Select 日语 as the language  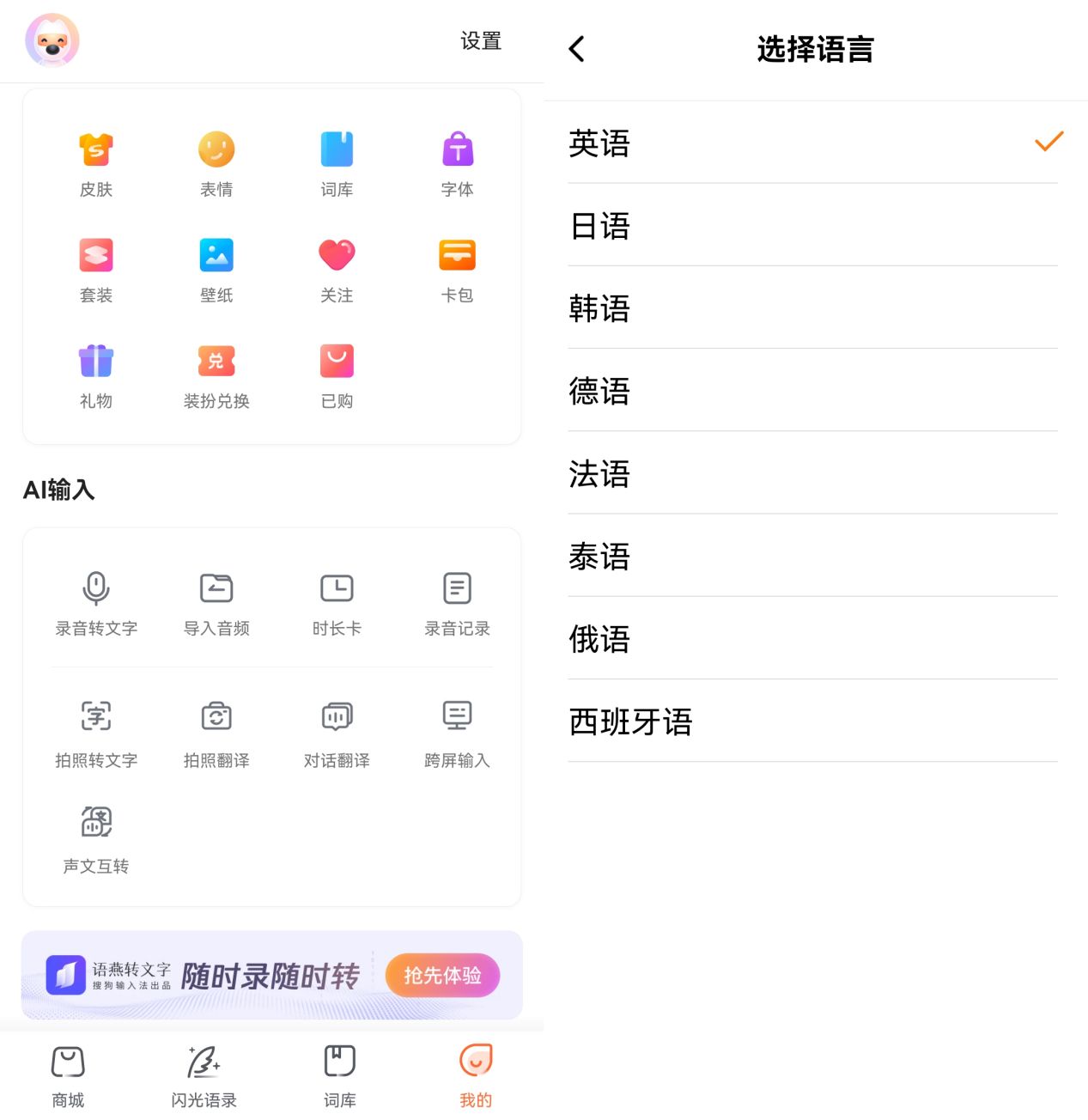(x=812, y=226)
